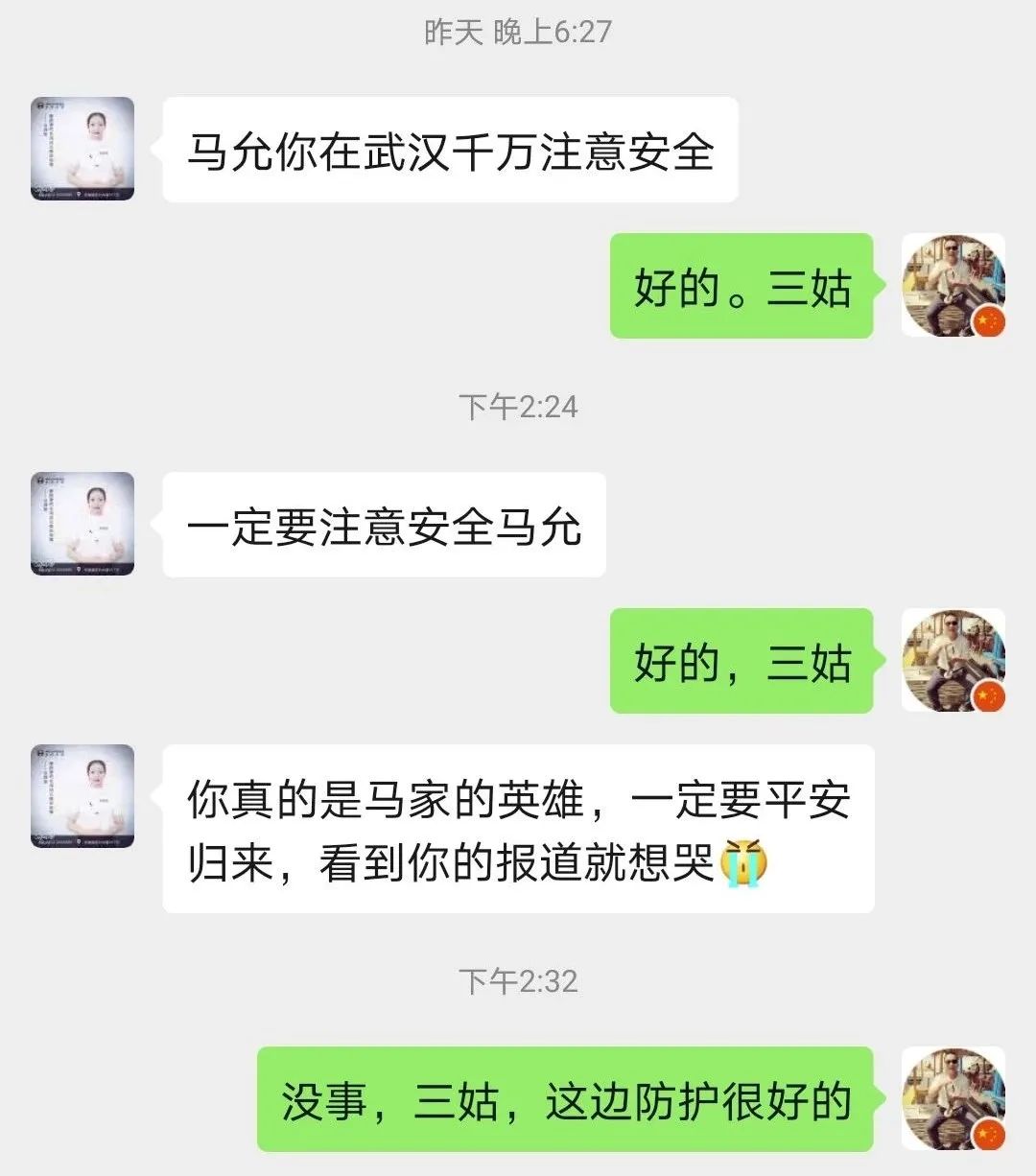Image resolution: width=1036 pixels, height=1176 pixels.
Task: Click the "昨天 晚上6:27" timestamp
Action: click(518, 32)
